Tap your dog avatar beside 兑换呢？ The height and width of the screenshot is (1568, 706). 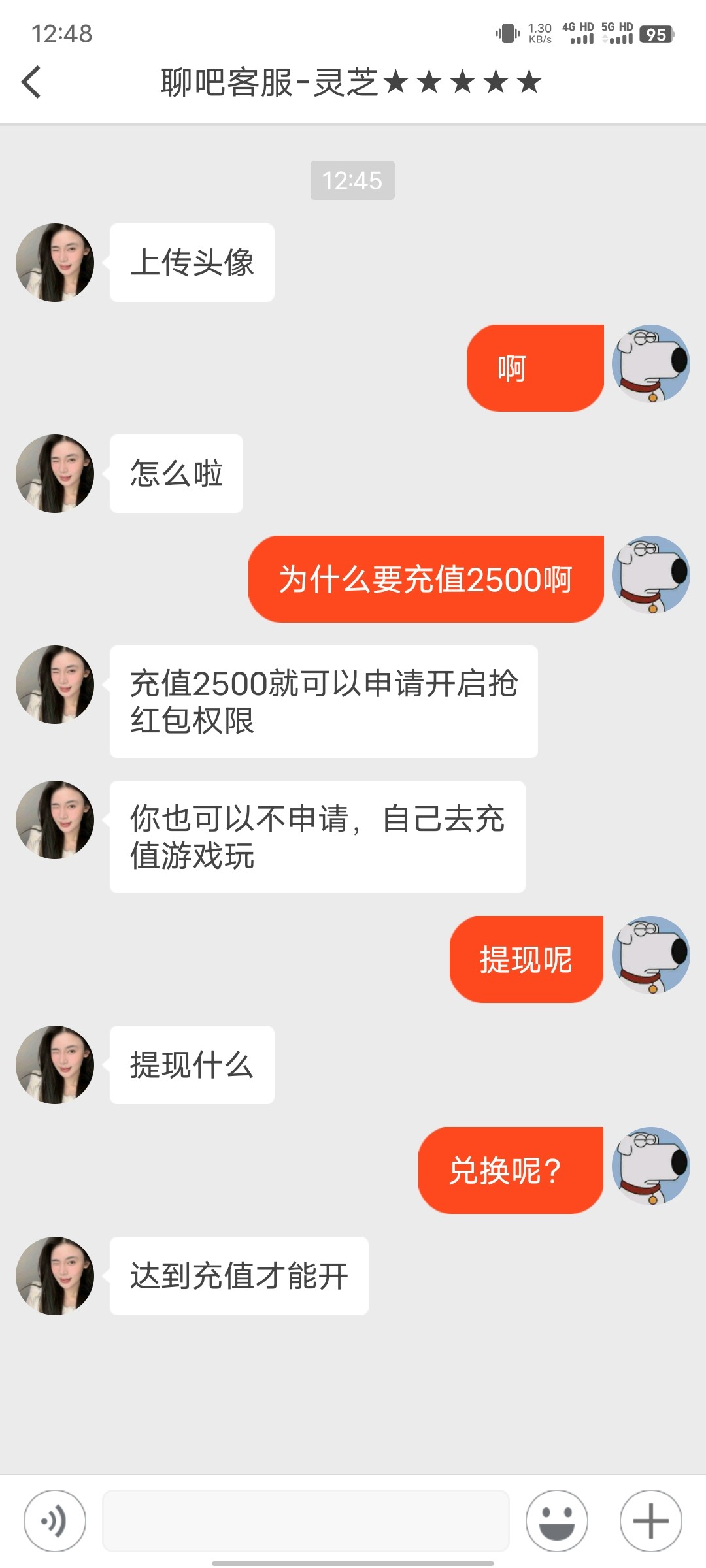(650, 1166)
